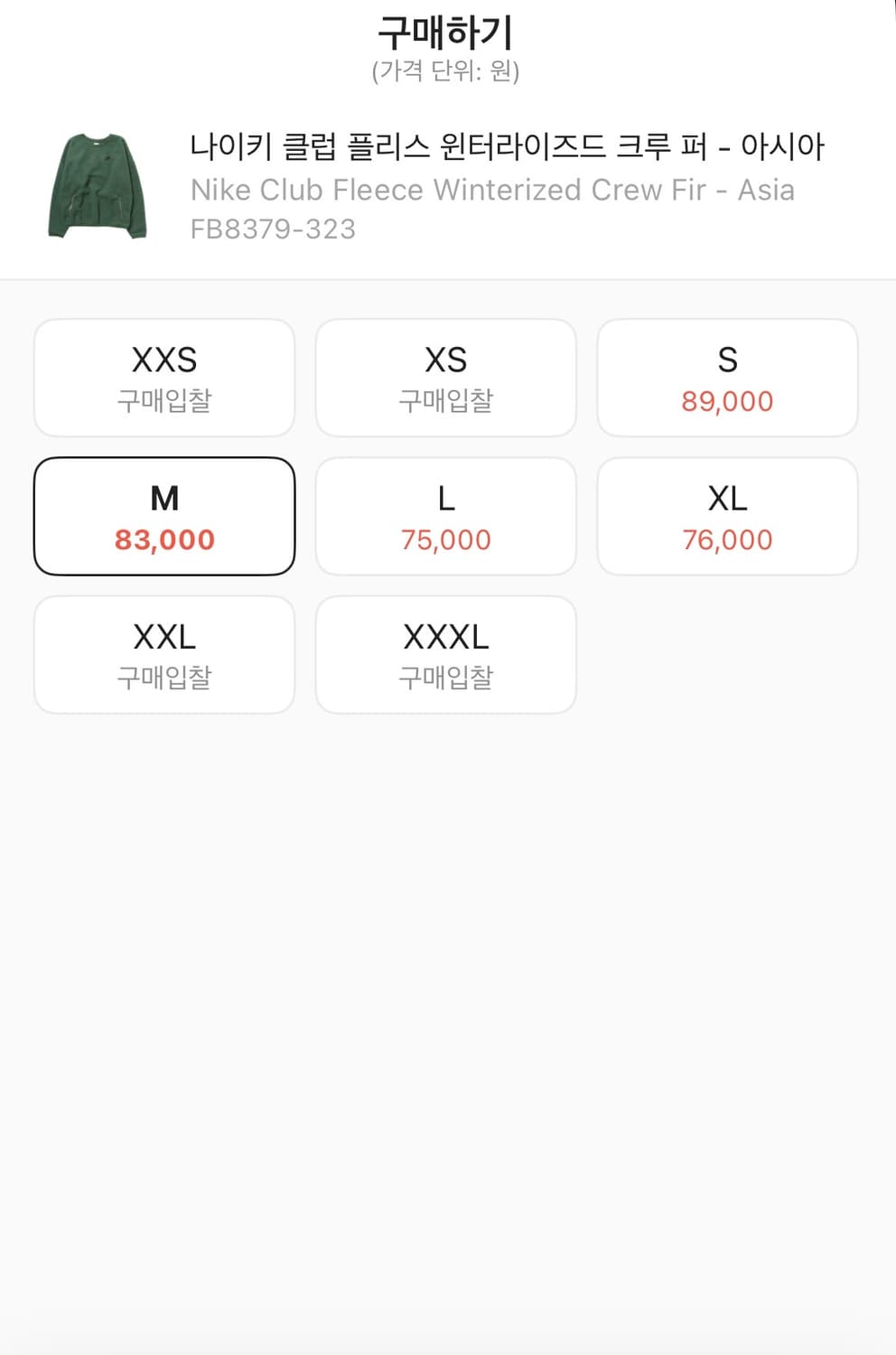The image size is (896, 1355).
Task: Tap the 89,000 price on size S
Action: [x=728, y=401]
